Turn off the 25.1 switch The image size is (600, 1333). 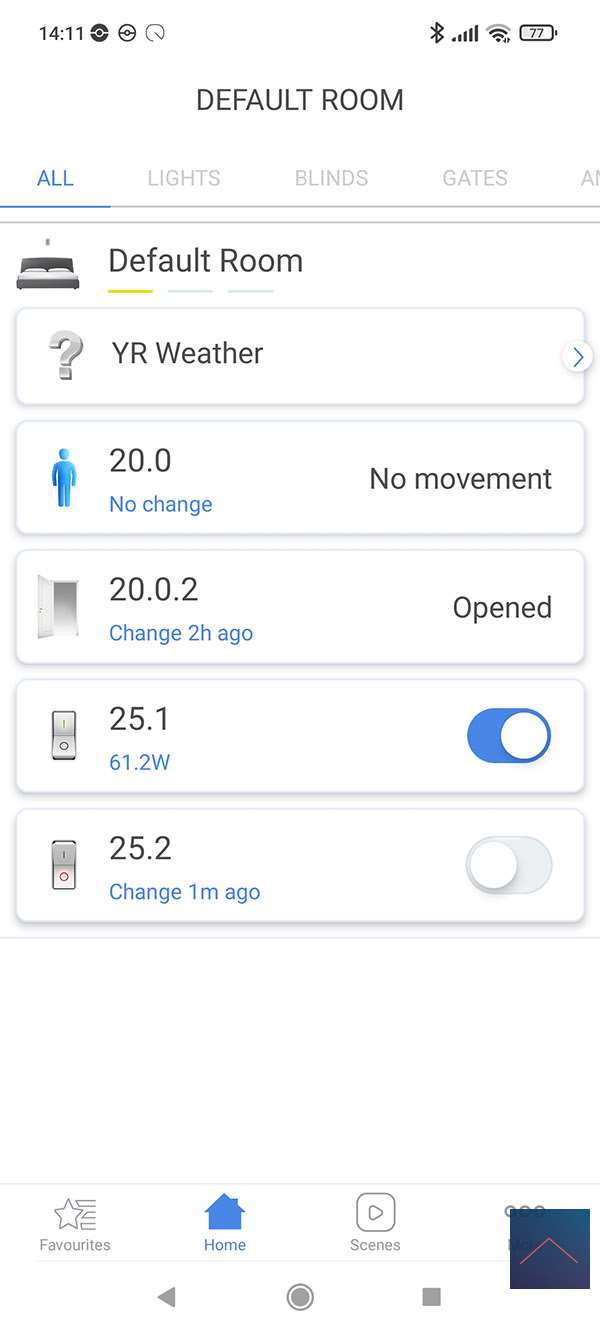pyautogui.click(x=508, y=736)
